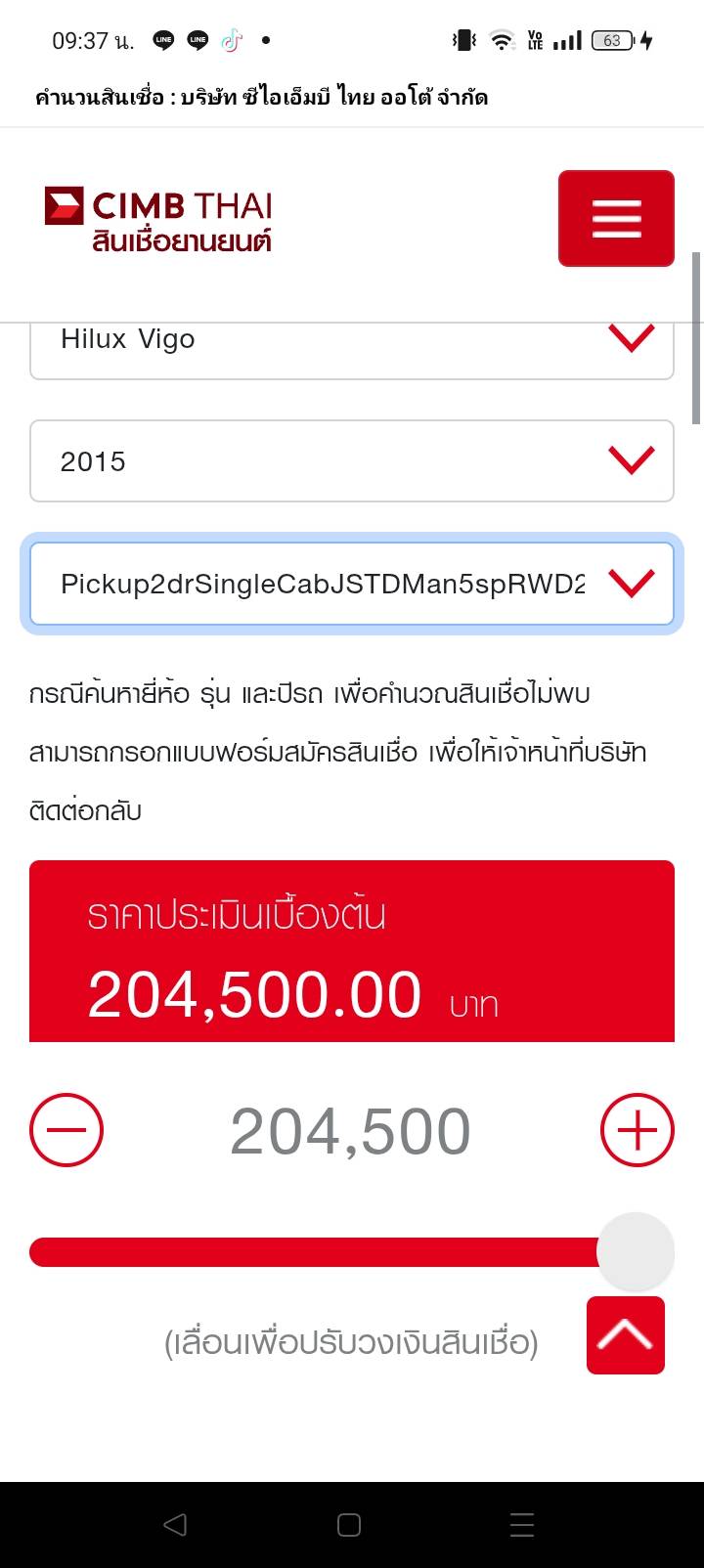Image resolution: width=704 pixels, height=1568 pixels.
Task: Go back using system navigation bar
Action: coord(175,1524)
